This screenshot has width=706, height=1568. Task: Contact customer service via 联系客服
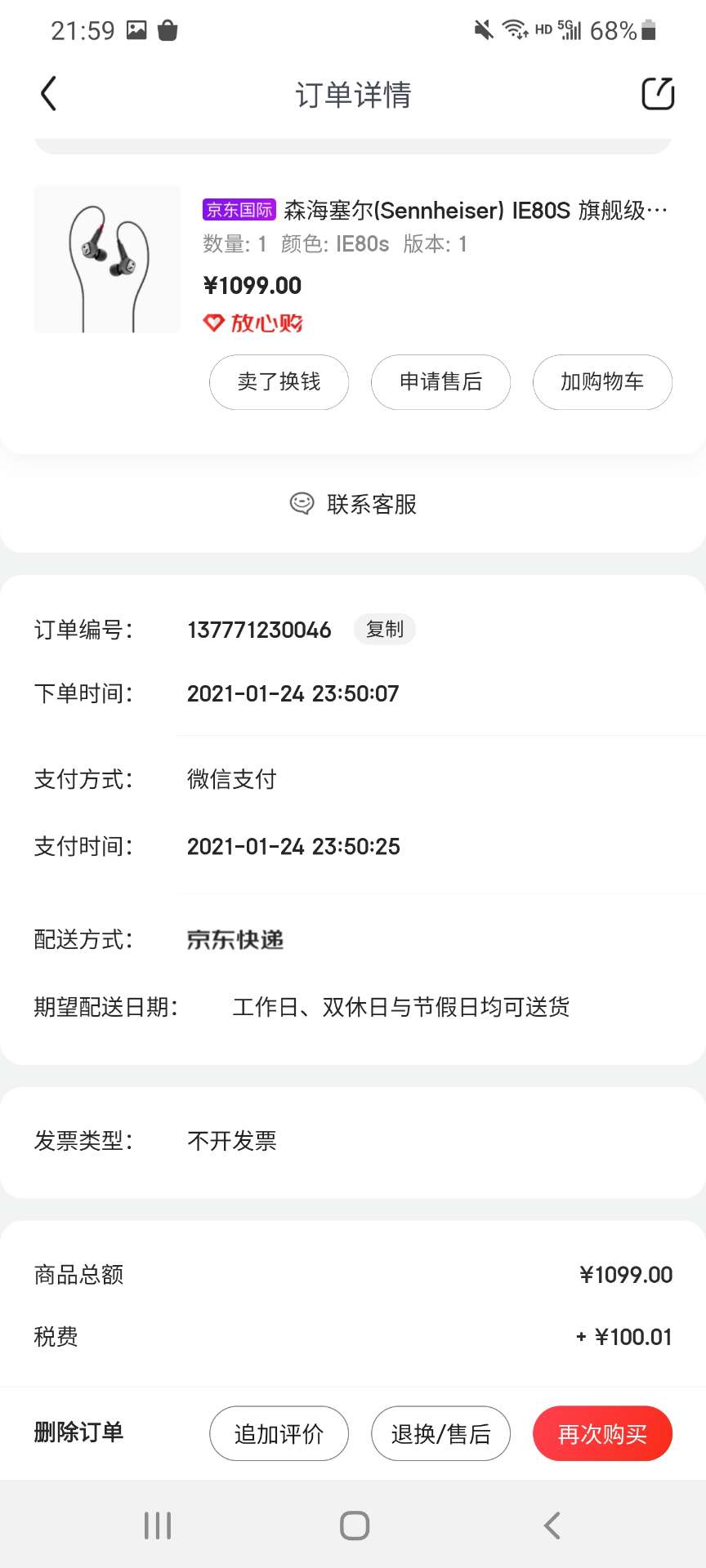coord(354,504)
